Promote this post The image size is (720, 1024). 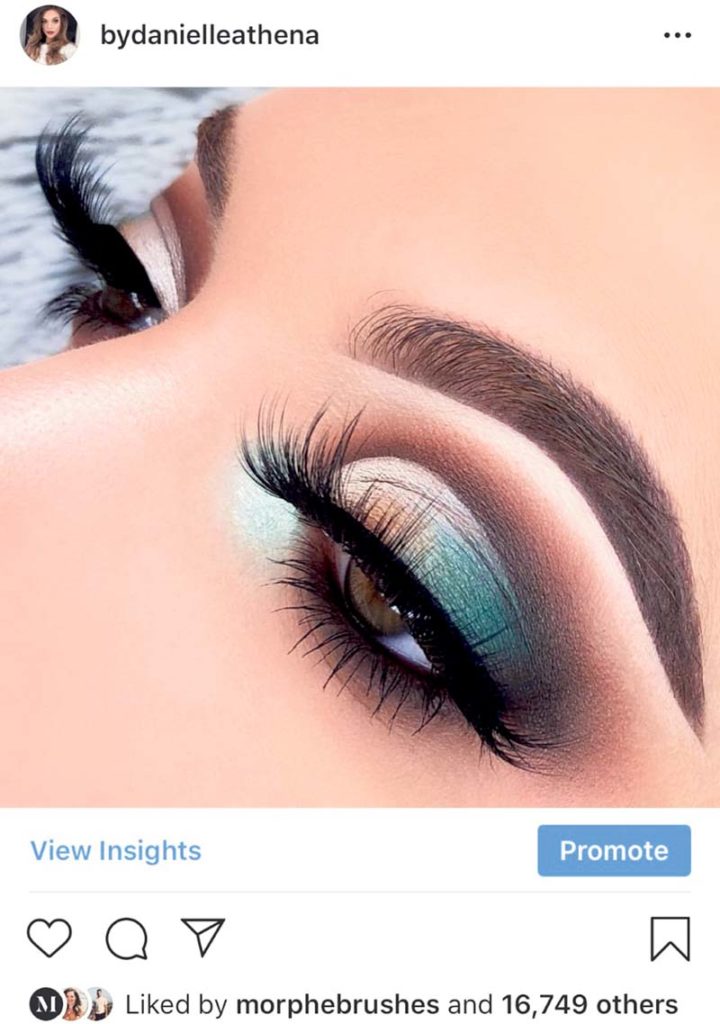pos(613,851)
